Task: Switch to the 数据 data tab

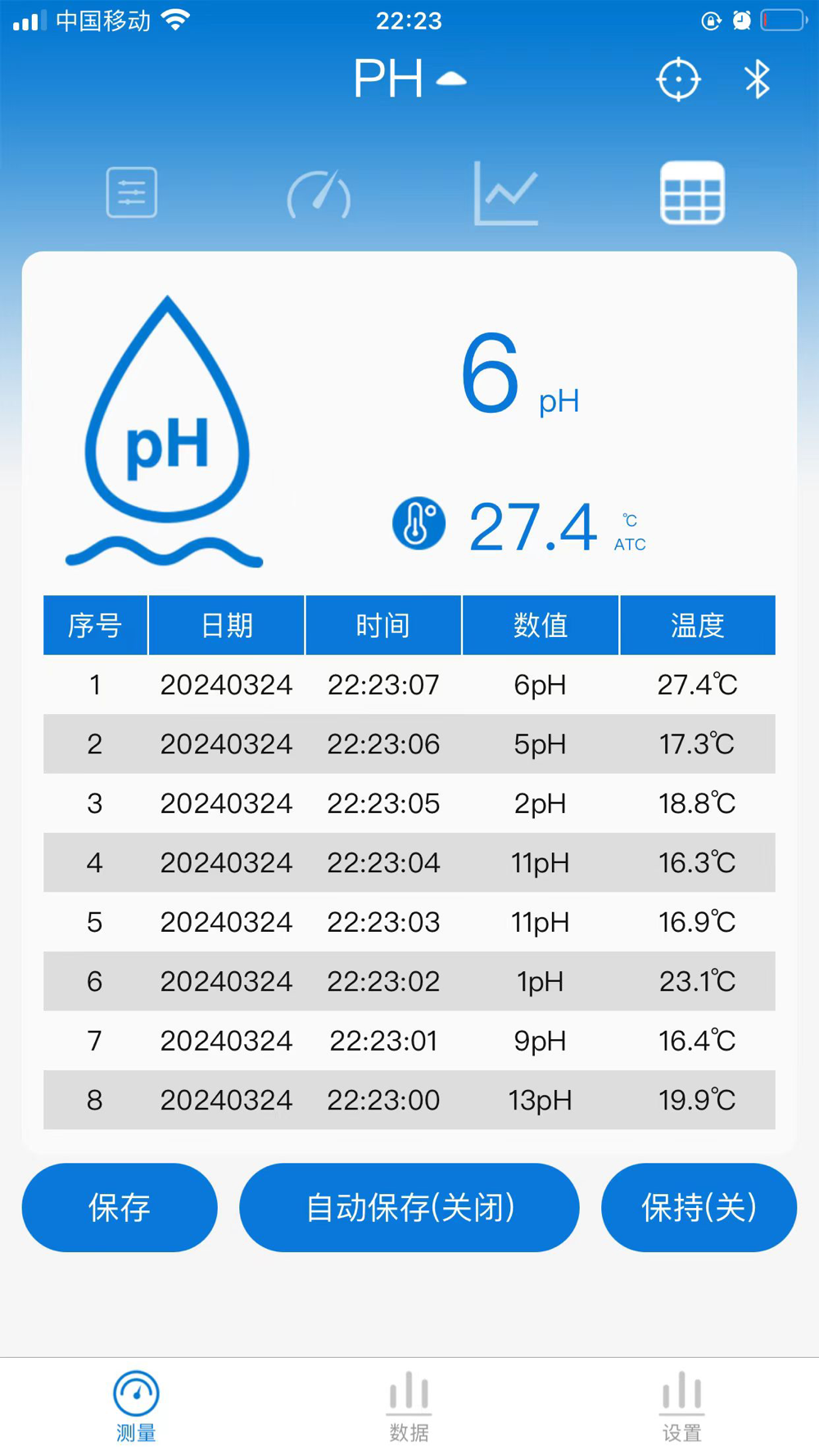Action: pos(409,1406)
